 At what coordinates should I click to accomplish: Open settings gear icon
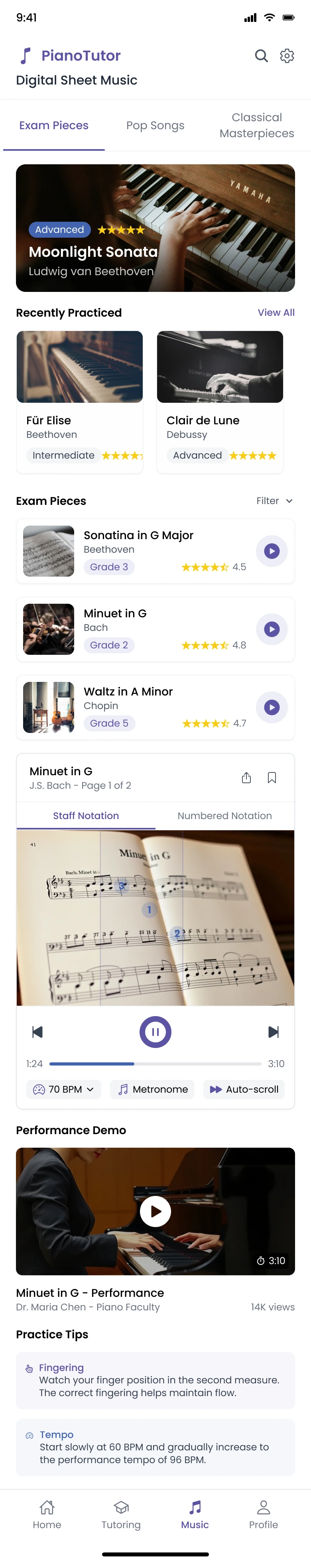coord(287,56)
